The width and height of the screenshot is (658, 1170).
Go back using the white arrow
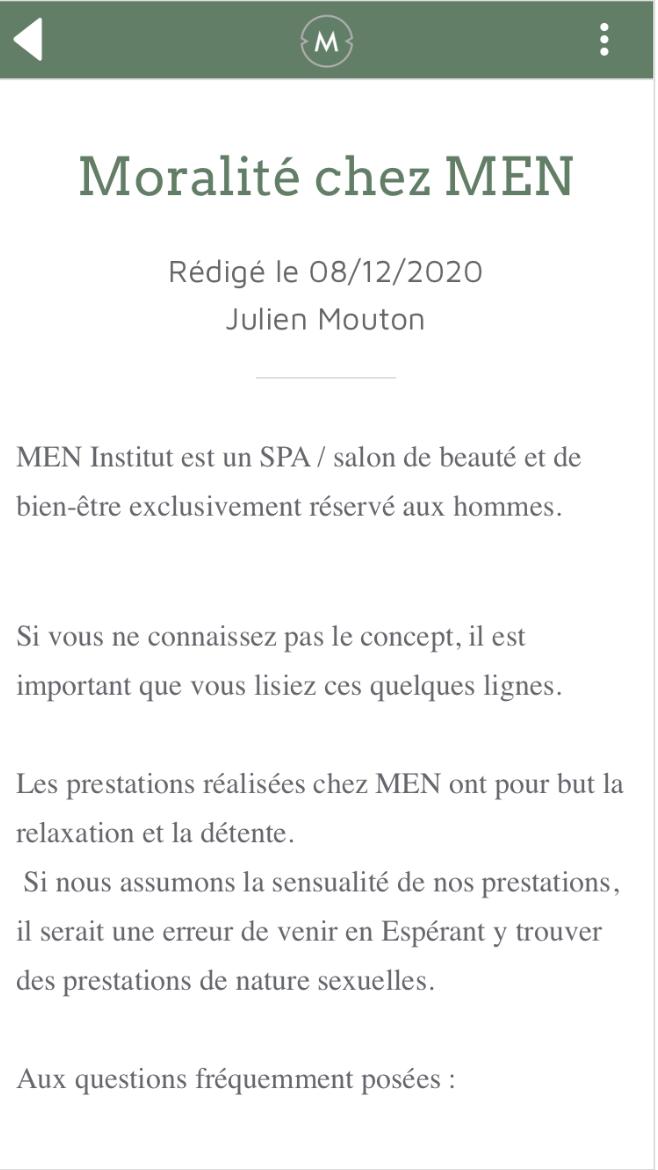click(x=28, y=40)
